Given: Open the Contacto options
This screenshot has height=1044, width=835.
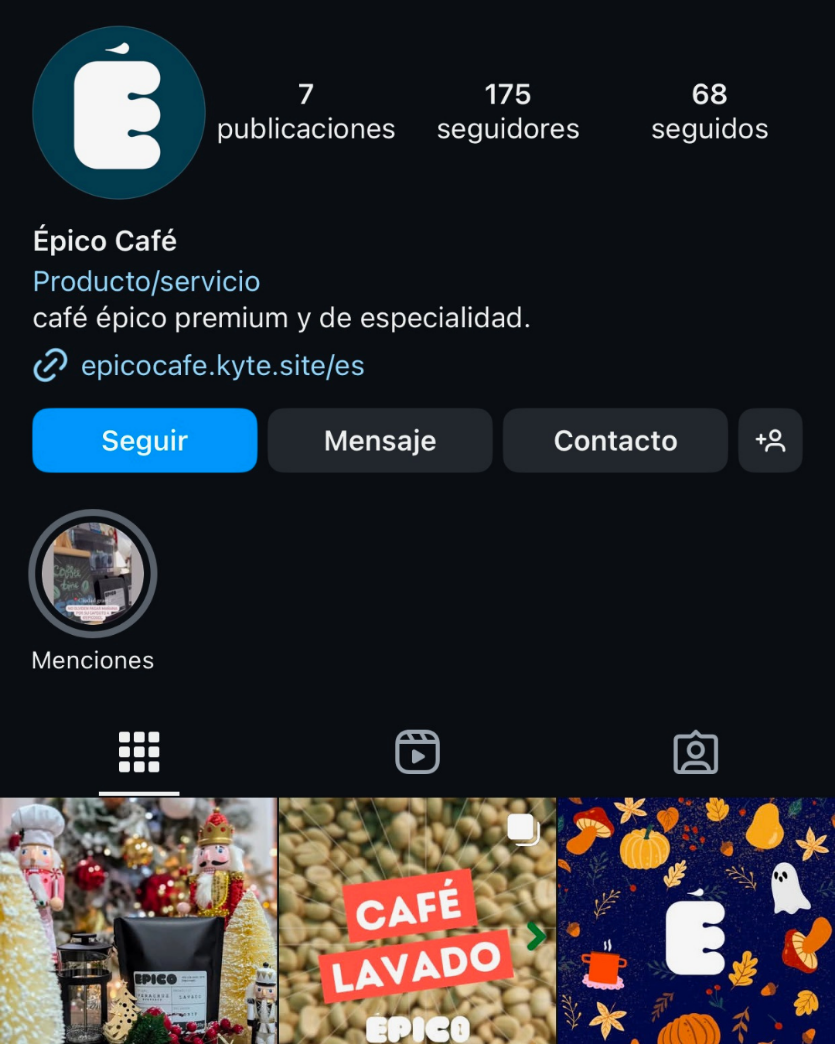Looking at the screenshot, I should point(615,440).
